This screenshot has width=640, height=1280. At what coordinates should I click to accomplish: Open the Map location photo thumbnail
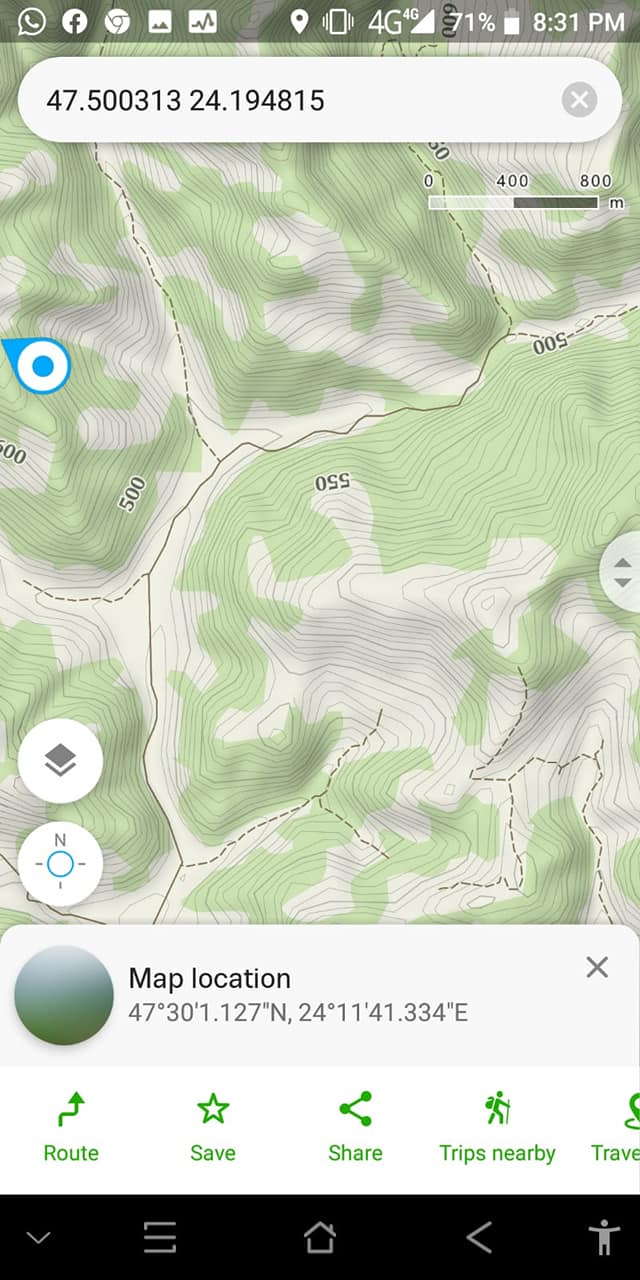64,996
